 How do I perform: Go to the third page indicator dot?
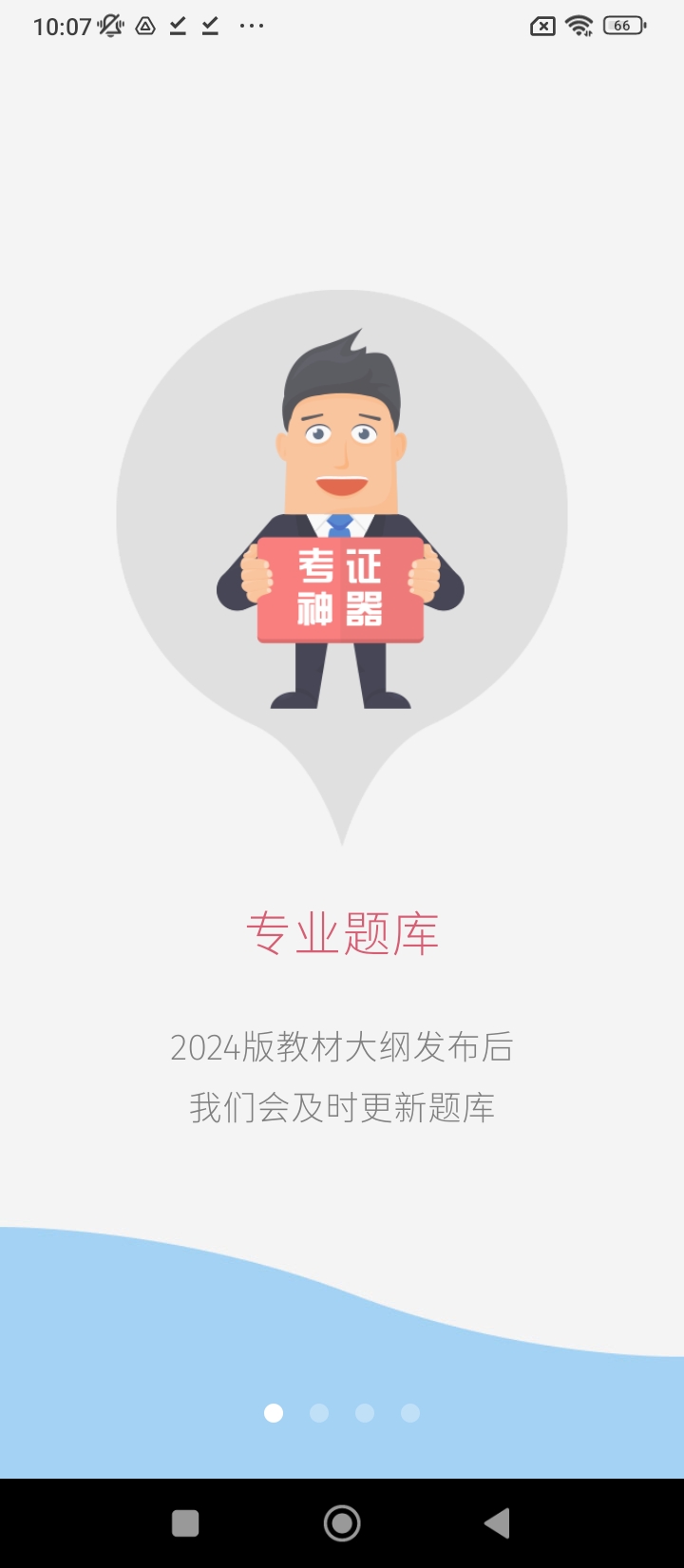(x=365, y=1413)
